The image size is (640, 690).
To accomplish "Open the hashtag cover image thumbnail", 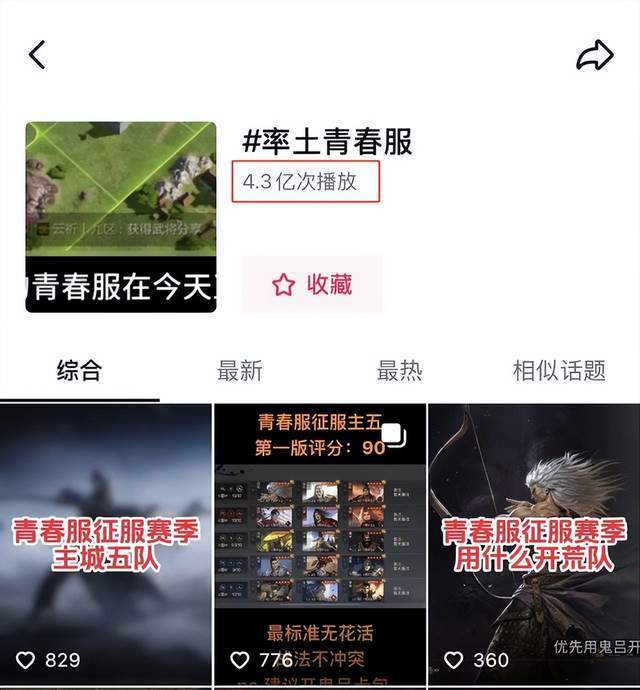I will pos(120,217).
